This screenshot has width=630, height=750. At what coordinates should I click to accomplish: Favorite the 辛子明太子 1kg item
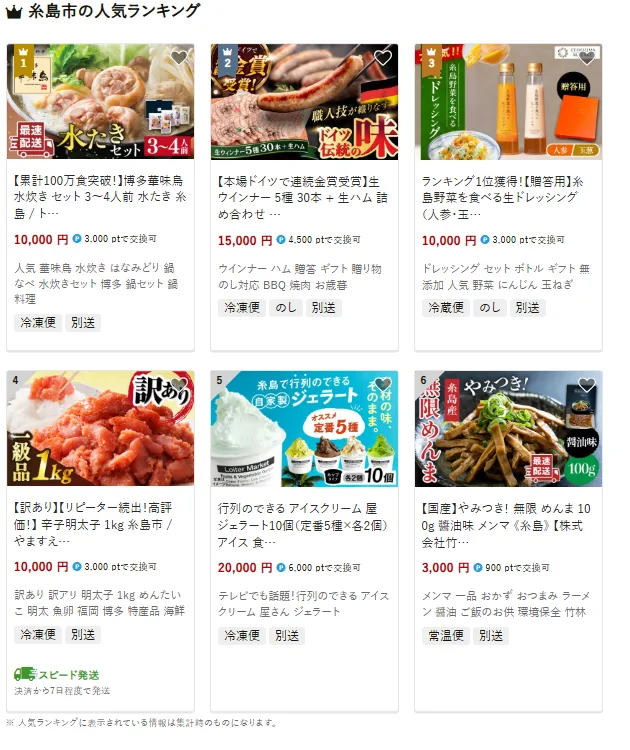(179, 385)
